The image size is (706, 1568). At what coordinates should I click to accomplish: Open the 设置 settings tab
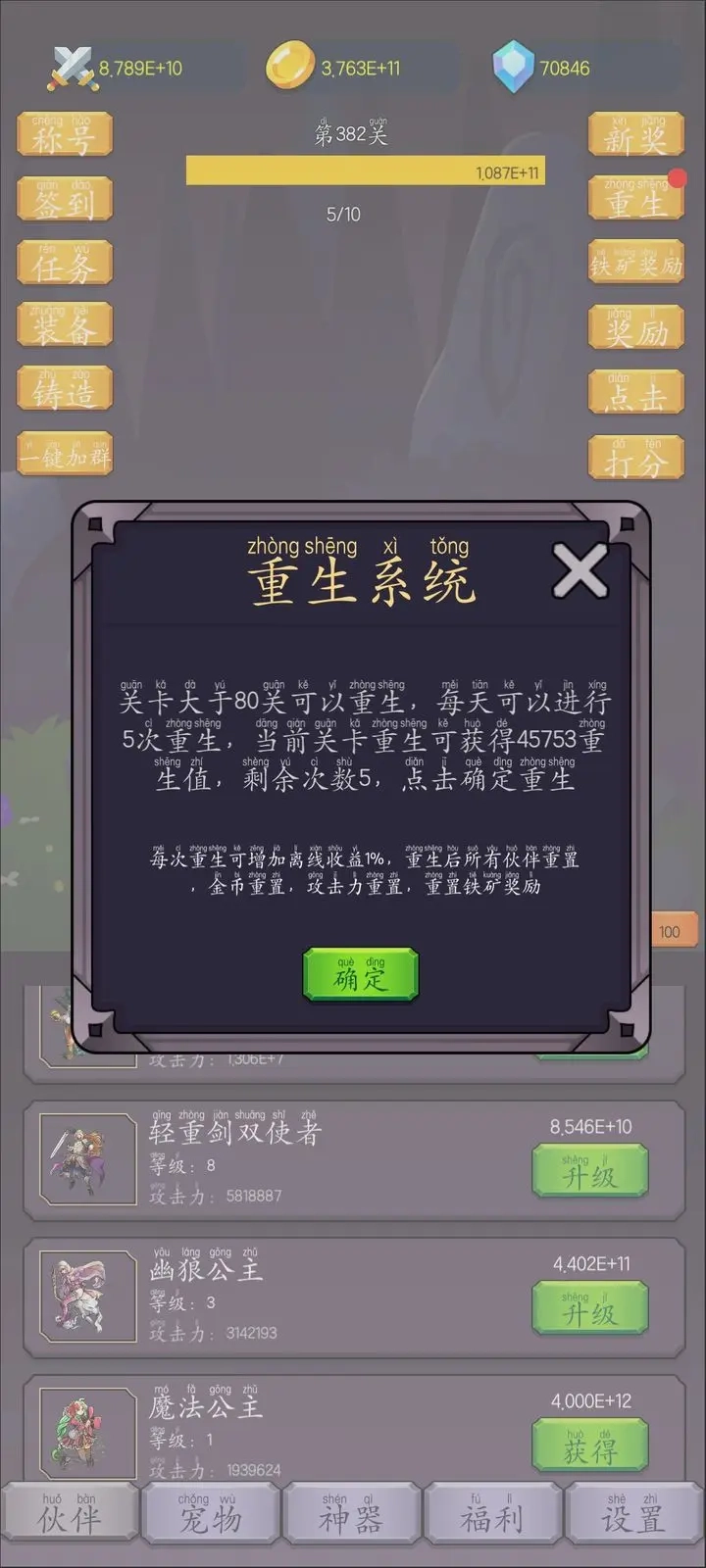(634, 1514)
